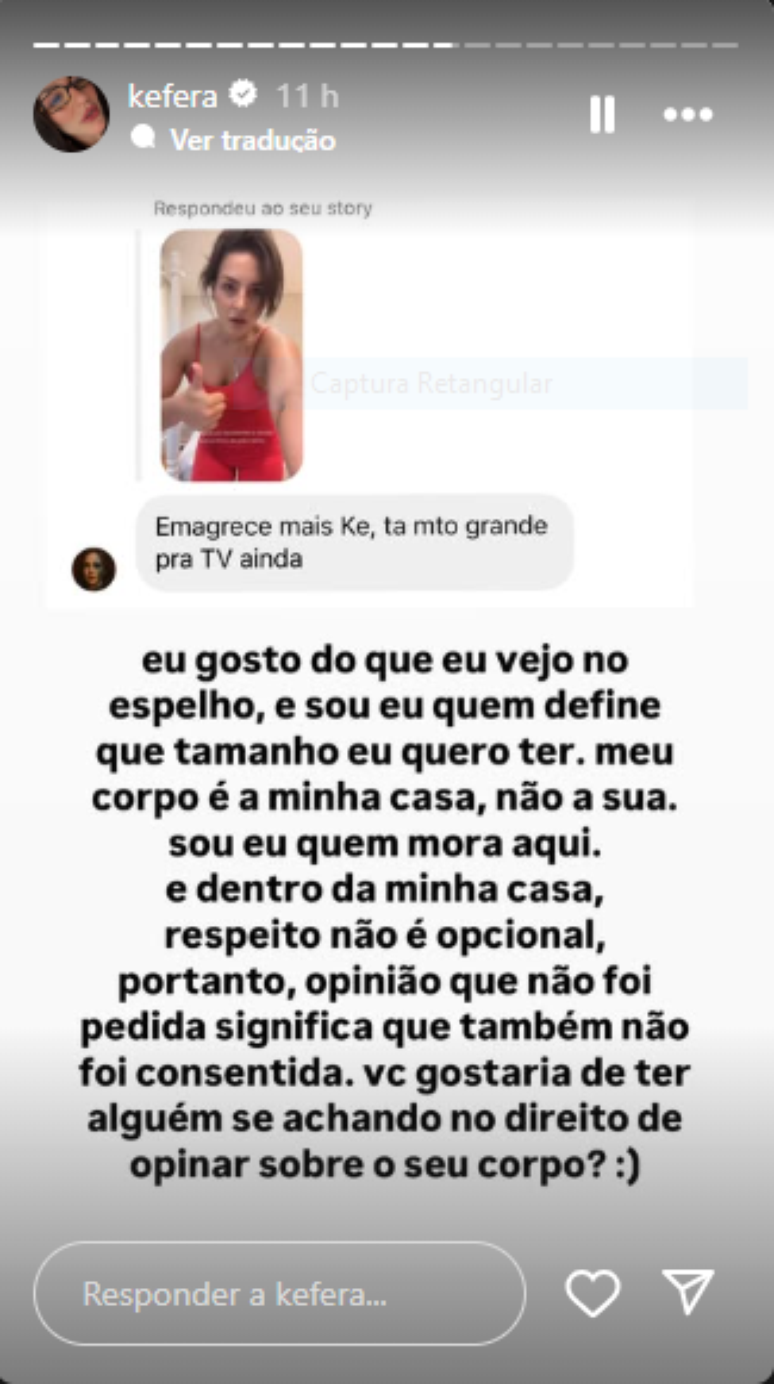Share story via paper plane icon
Screen dimensions: 774x1384
[689, 1292]
